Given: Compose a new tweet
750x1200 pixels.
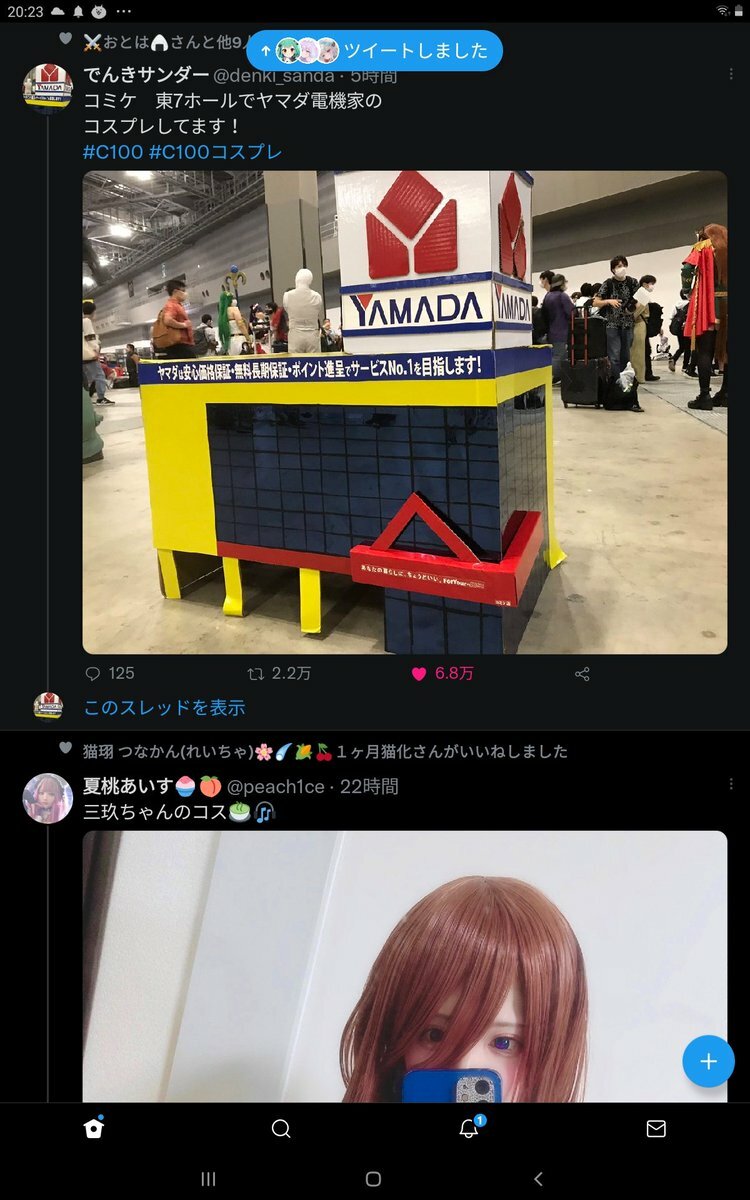Looking at the screenshot, I should tap(708, 1061).
